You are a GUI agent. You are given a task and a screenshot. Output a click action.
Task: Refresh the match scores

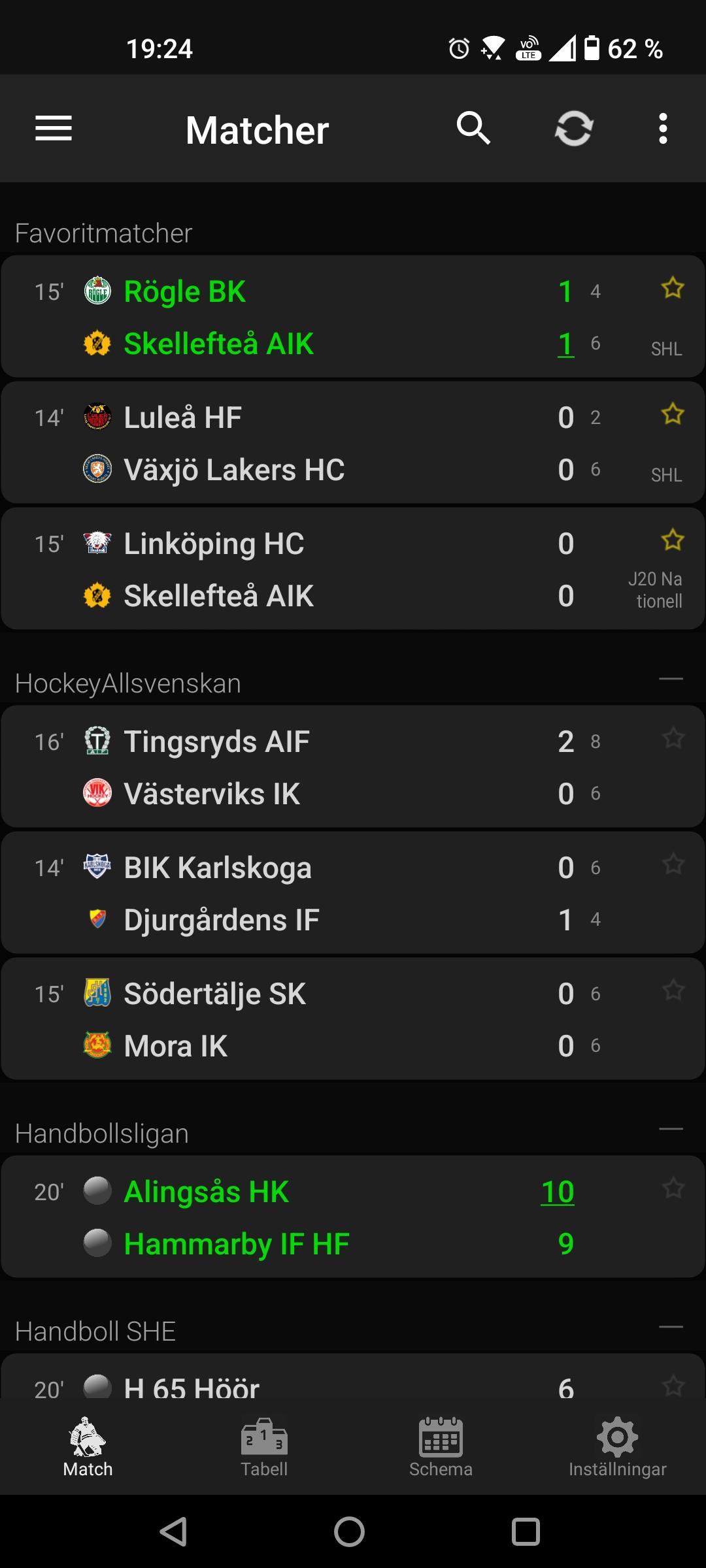[x=573, y=128]
